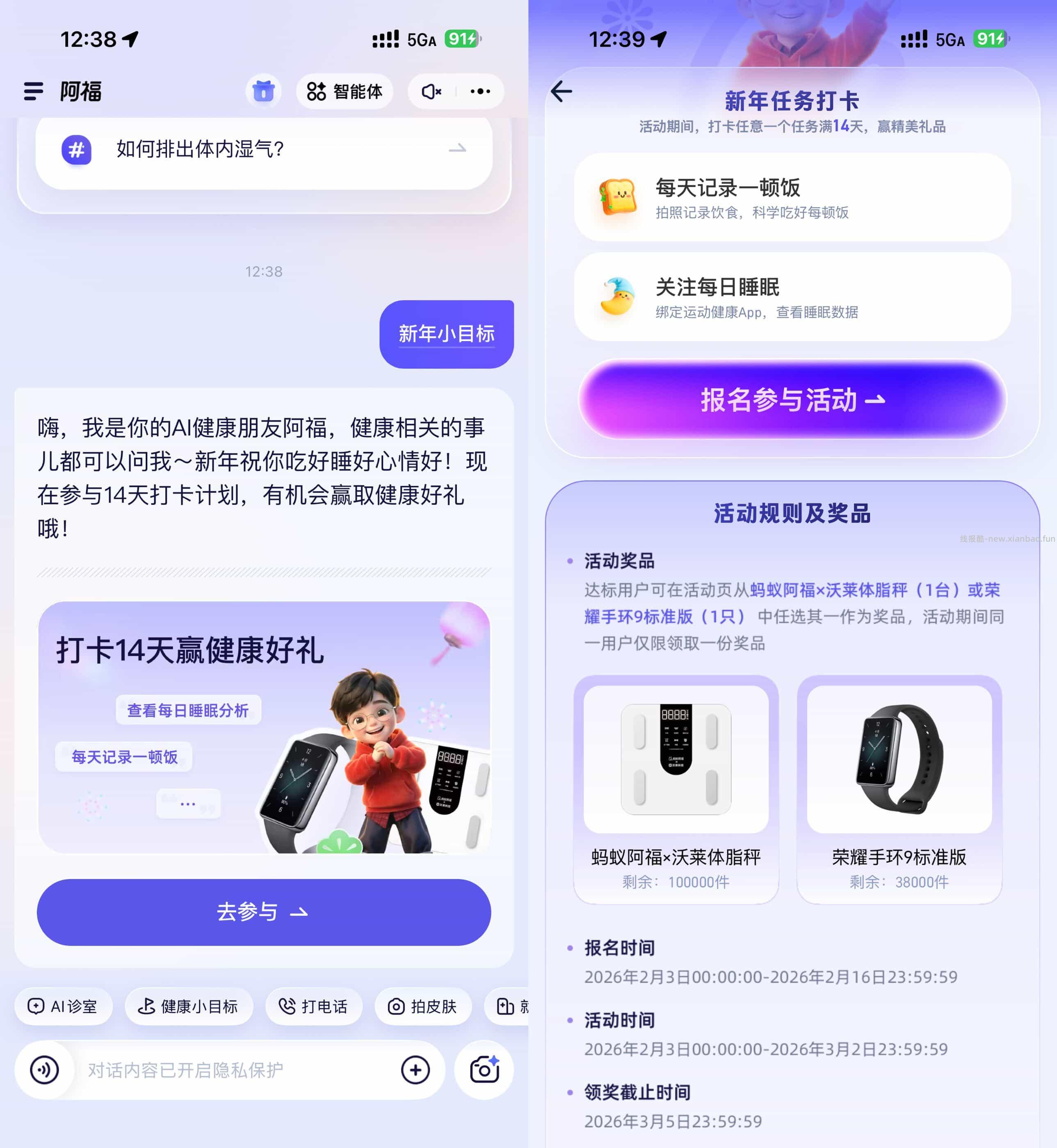Open the AI camera button
The width and height of the screenshot is (1057, 1148).
pyautogui.click(x=484, y=1070)
